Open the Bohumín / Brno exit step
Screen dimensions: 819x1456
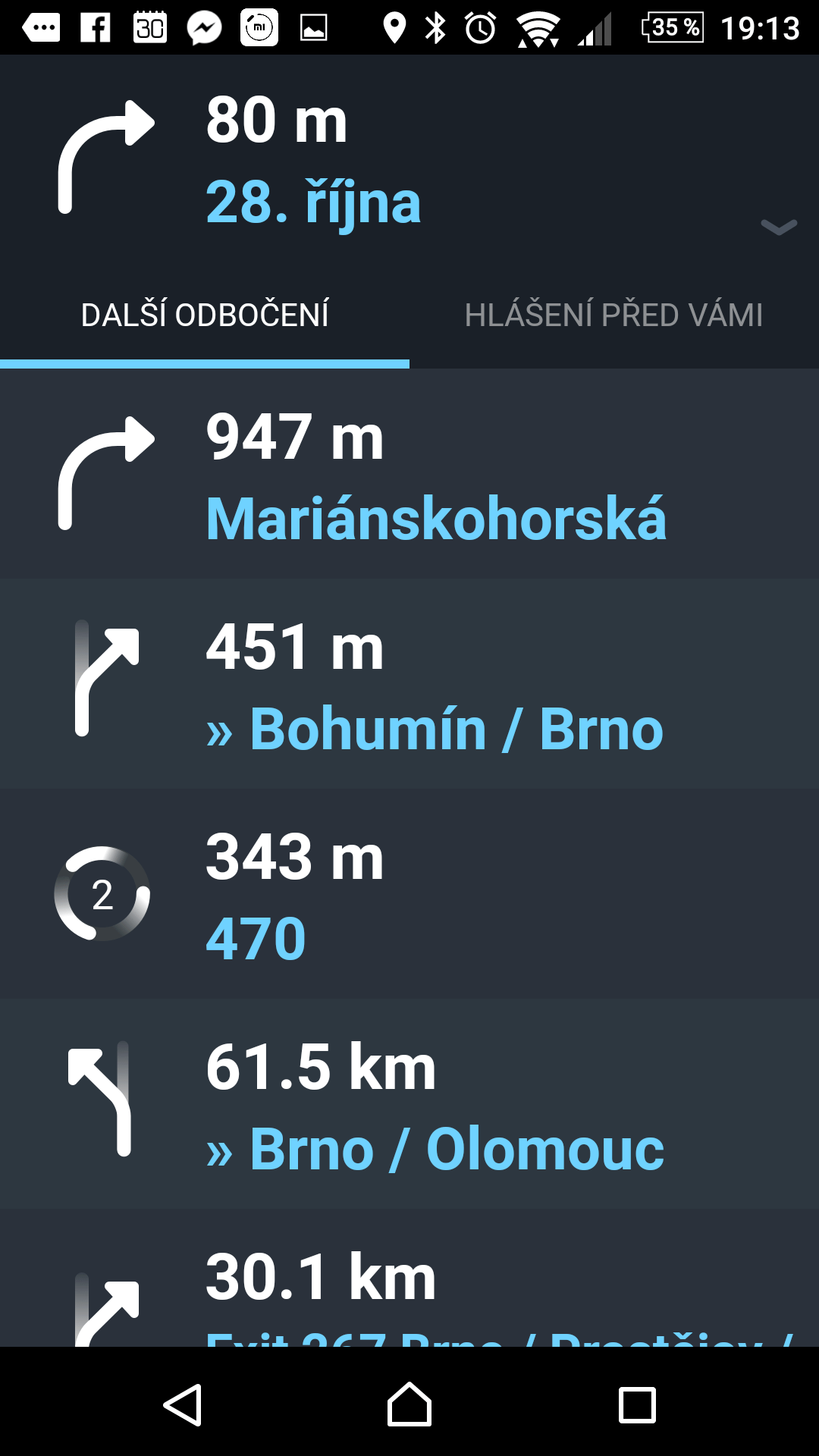click(409, 684)
